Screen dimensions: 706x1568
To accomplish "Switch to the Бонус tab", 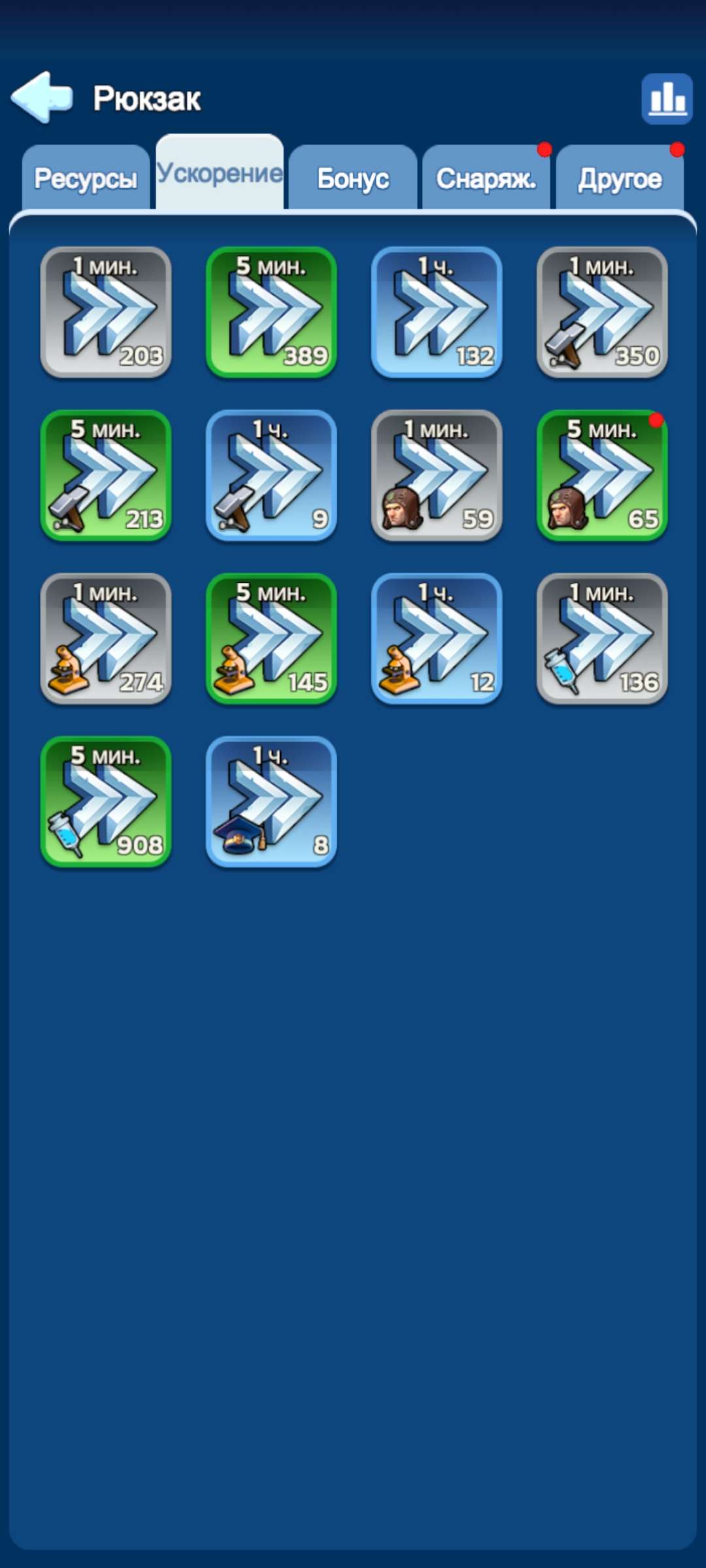I will tap(353, 178).
